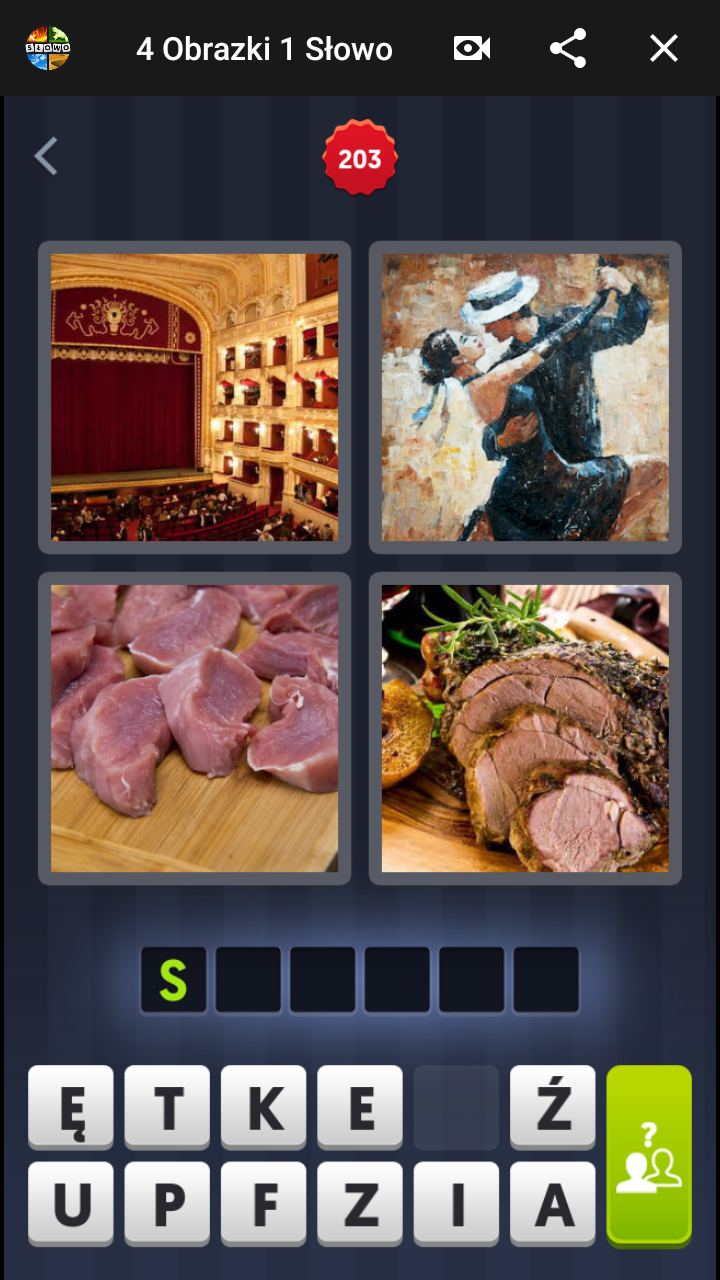Pick the letter I tile
720x1280 pixels.
point(457,1203)
